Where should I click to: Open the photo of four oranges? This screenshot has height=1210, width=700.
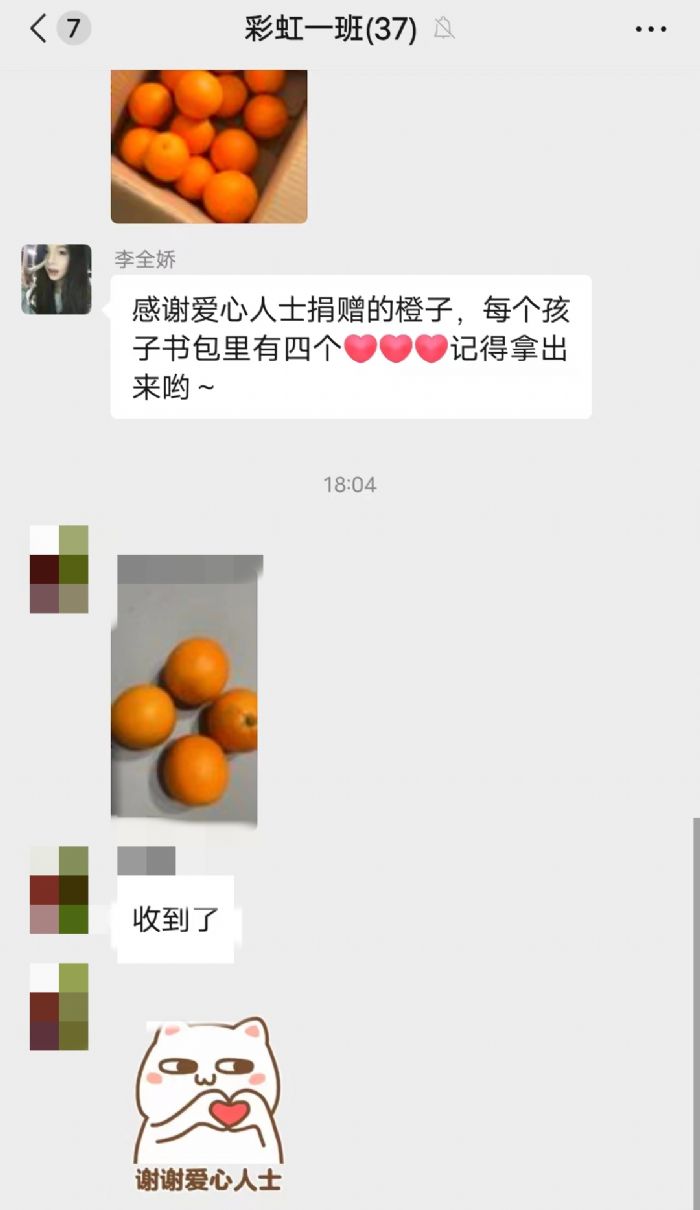coord(186,692)
